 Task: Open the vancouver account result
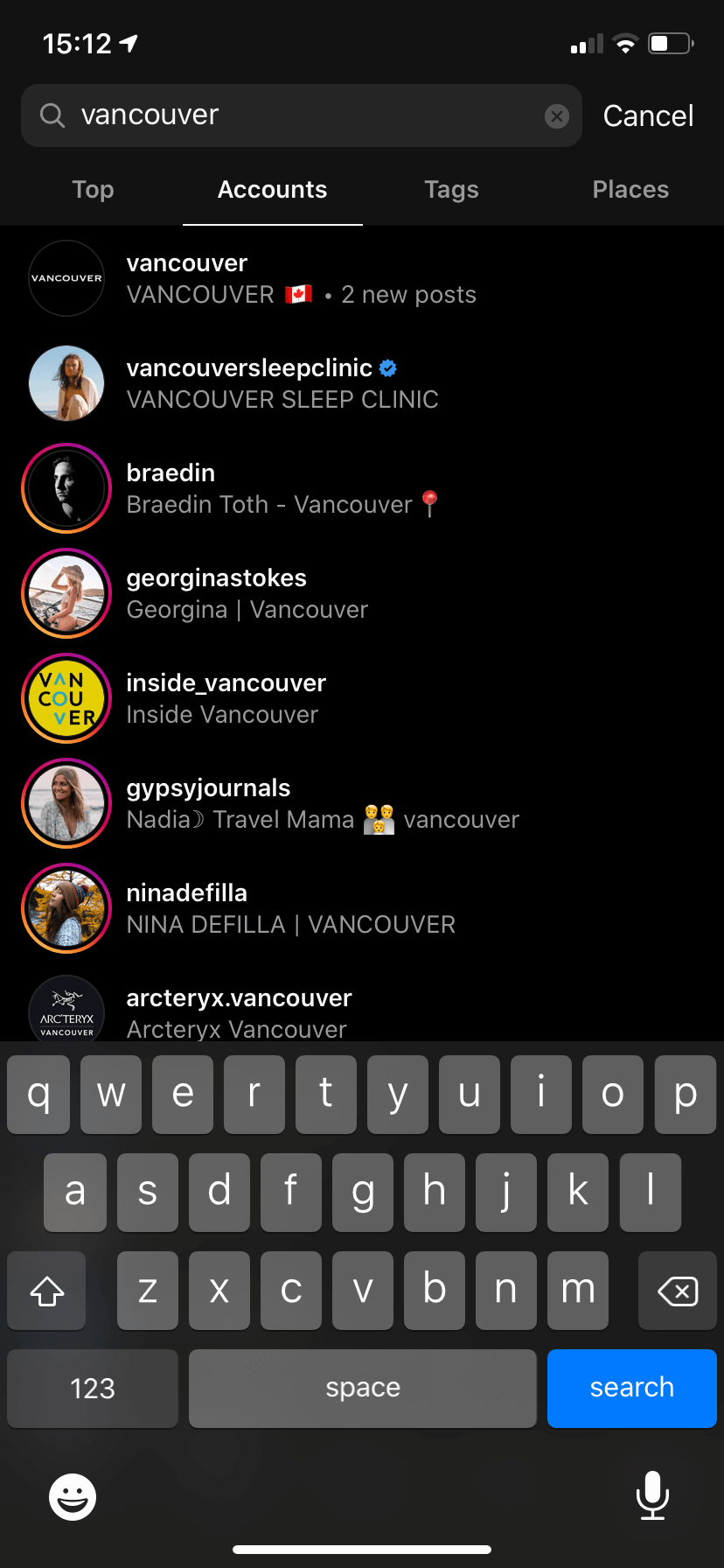click(362, 278)
